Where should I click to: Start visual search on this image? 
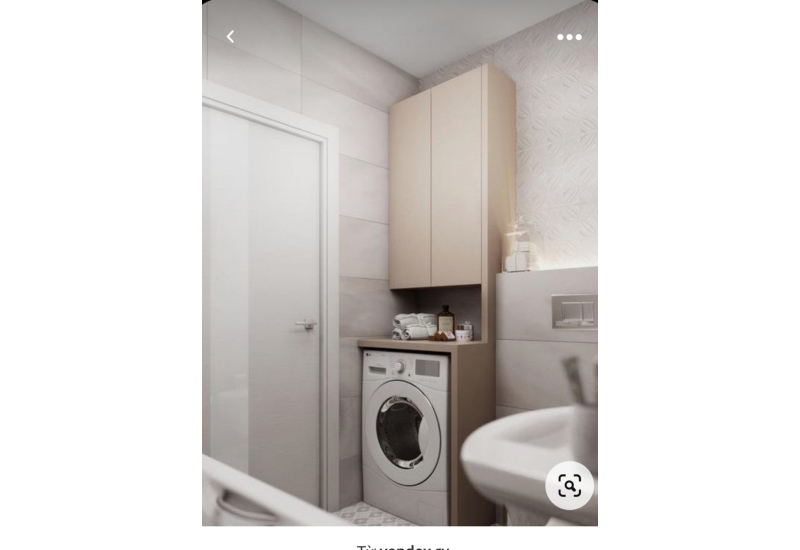pyautogui.click(x=569, y=486)
